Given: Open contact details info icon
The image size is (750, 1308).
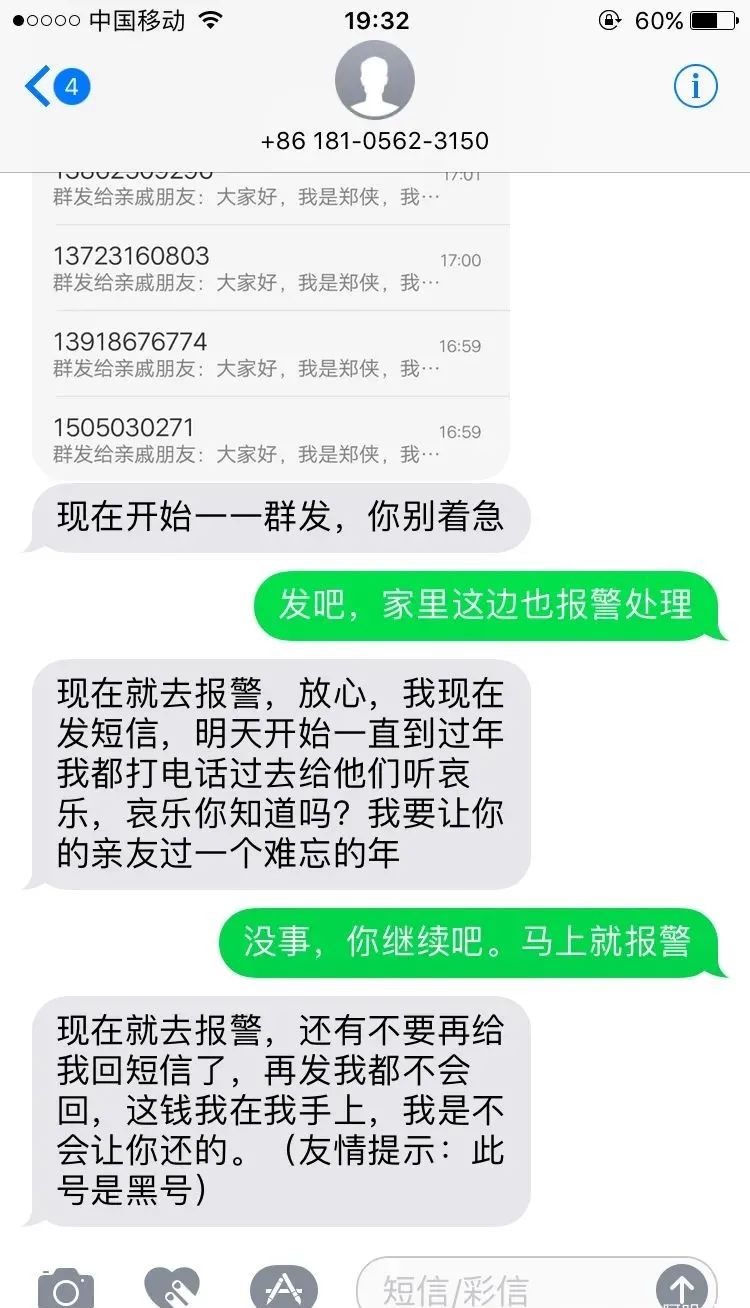Looking at the screenshot, I should coord(695,87).
